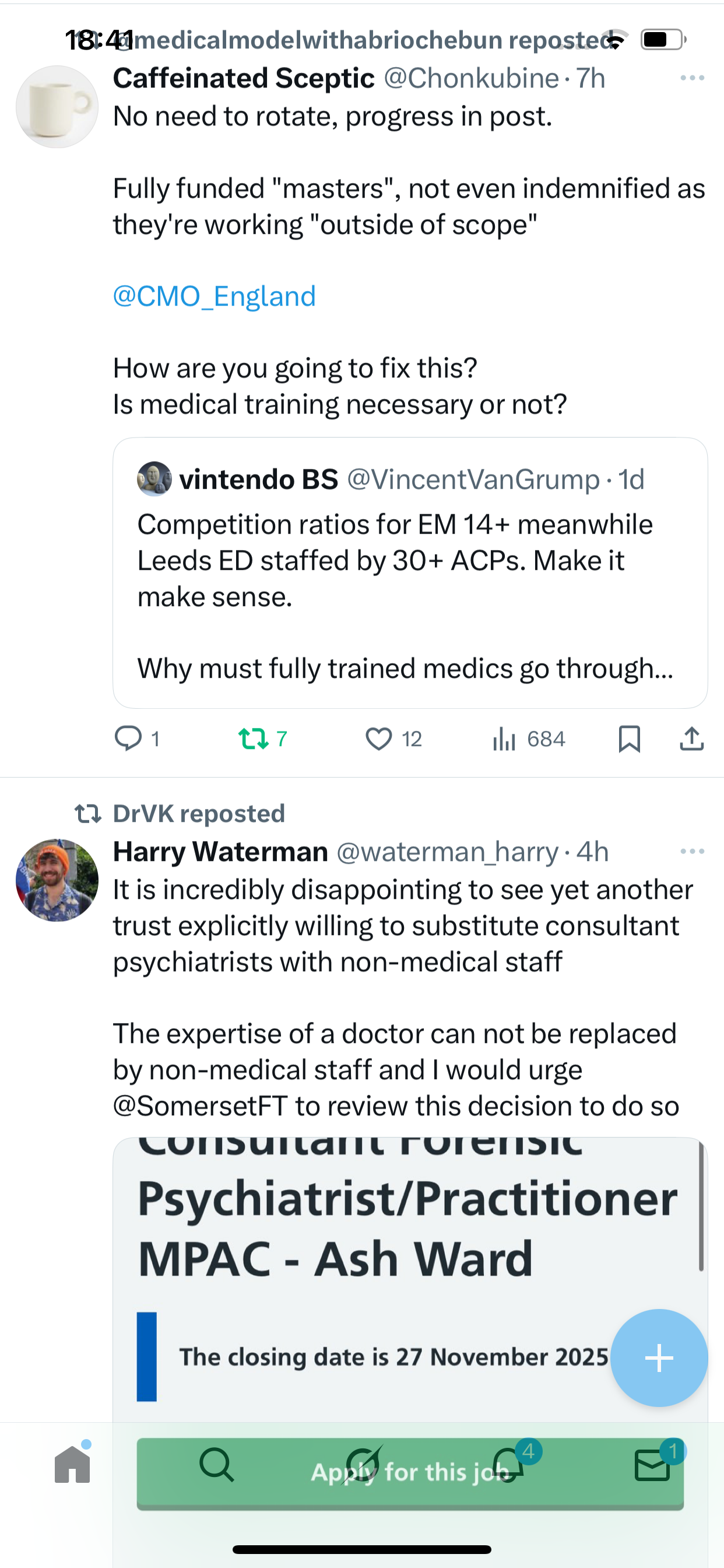Open the Messages tab
The image size is (724, 1568).
point(653,1465)
